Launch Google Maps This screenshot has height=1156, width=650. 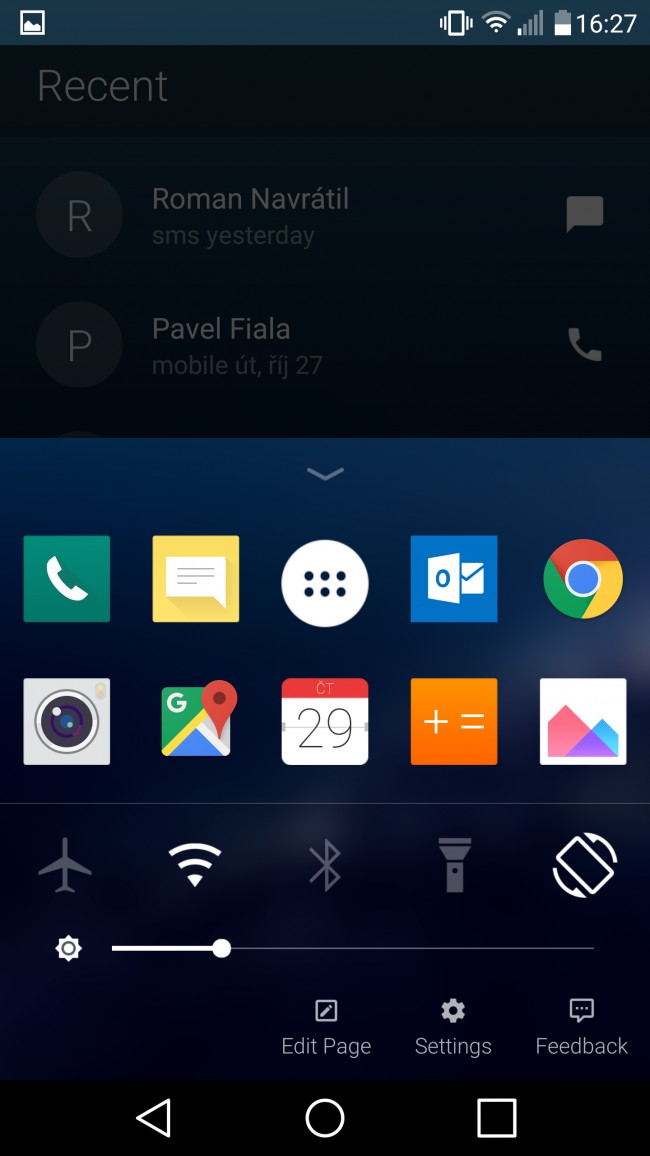click(x=197, y=721)
